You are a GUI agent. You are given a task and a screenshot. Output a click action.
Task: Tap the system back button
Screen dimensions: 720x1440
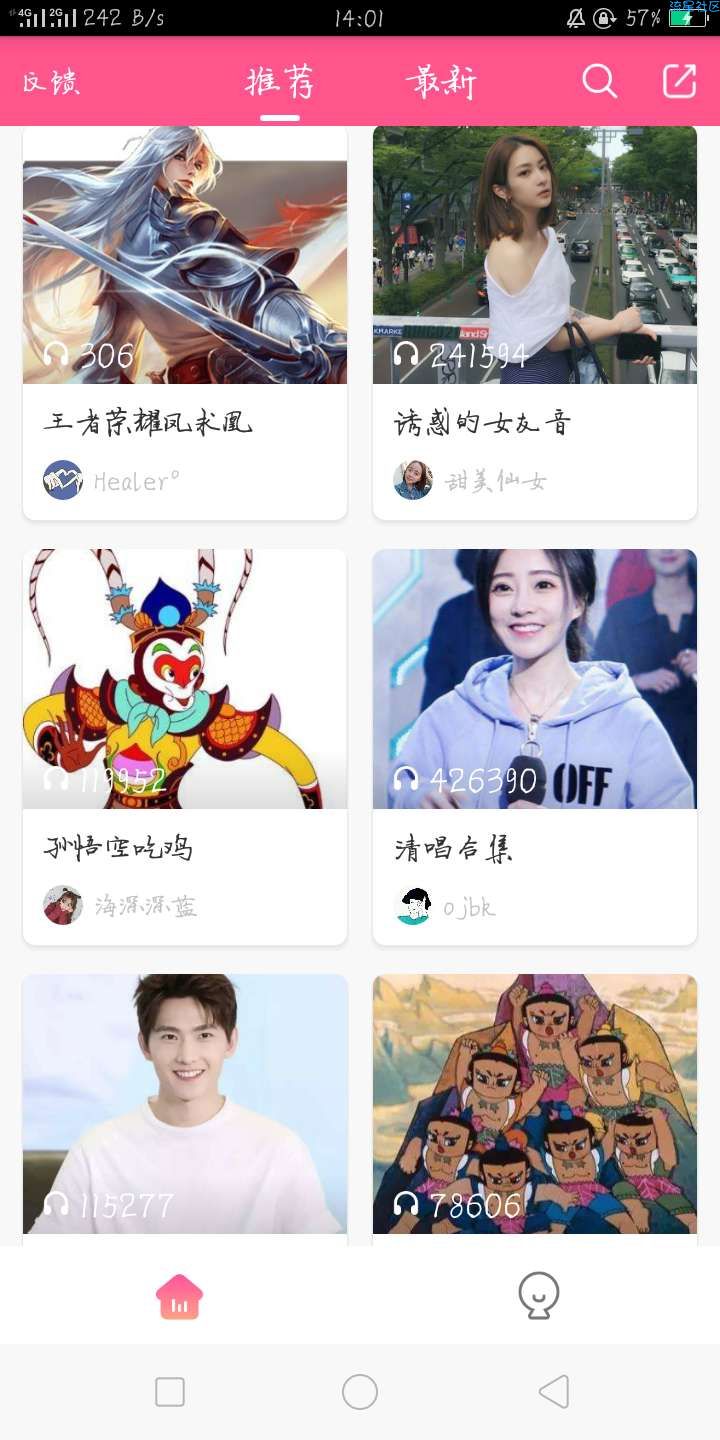point(554,1392)
